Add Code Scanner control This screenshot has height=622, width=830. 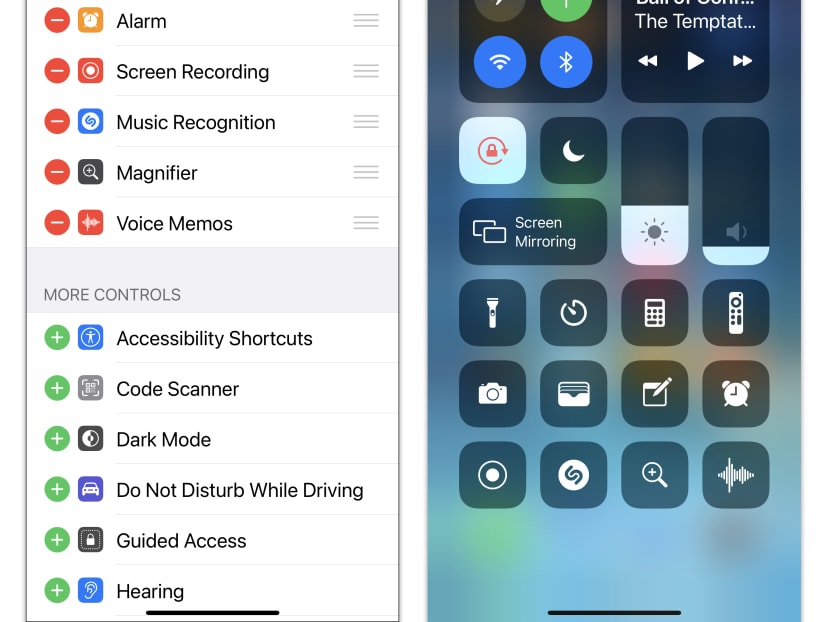coord(57,388)
